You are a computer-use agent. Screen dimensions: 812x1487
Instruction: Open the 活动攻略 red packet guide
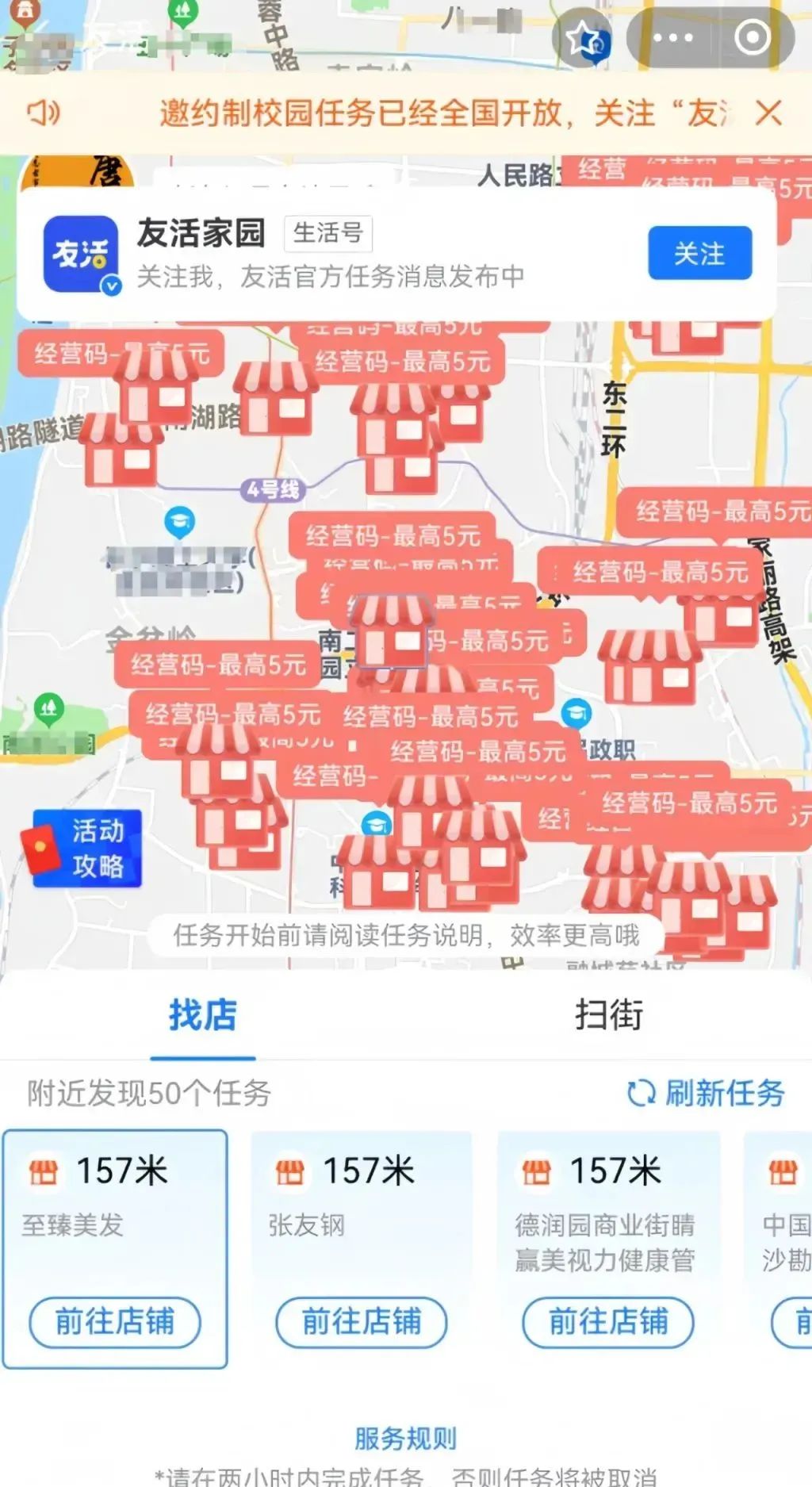tap(87, 848)
